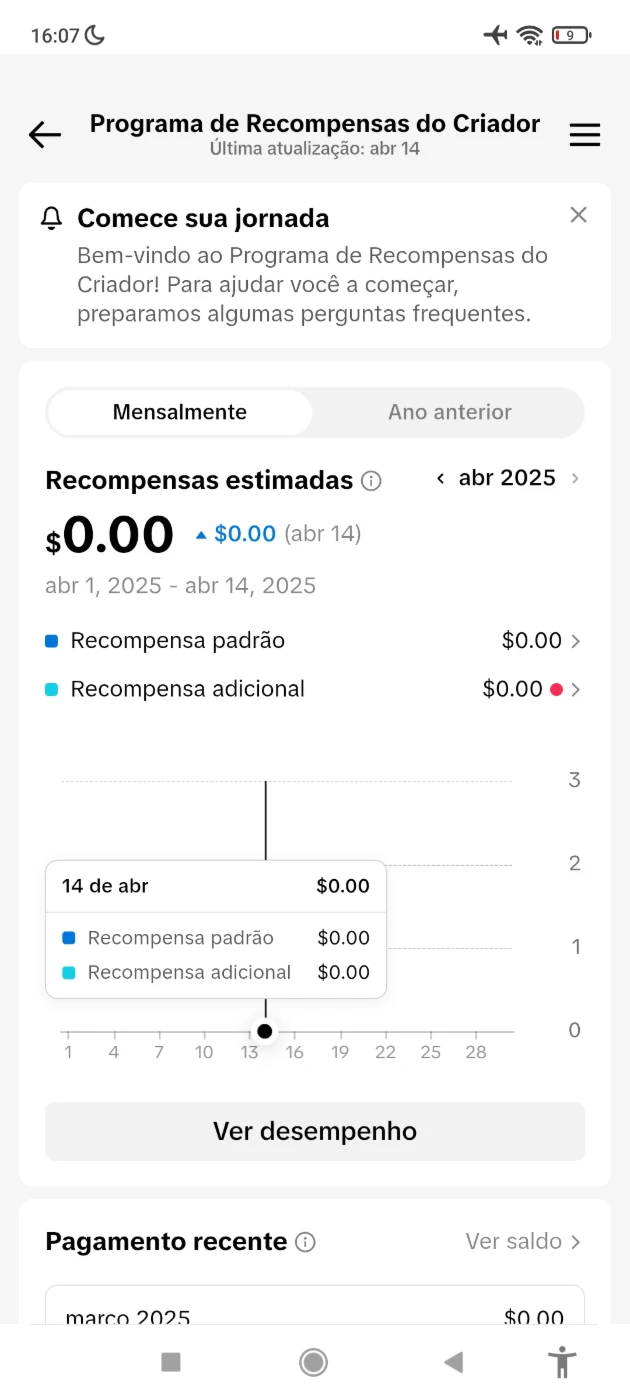Open the Ver saldo link

(x=523, y=1241)
